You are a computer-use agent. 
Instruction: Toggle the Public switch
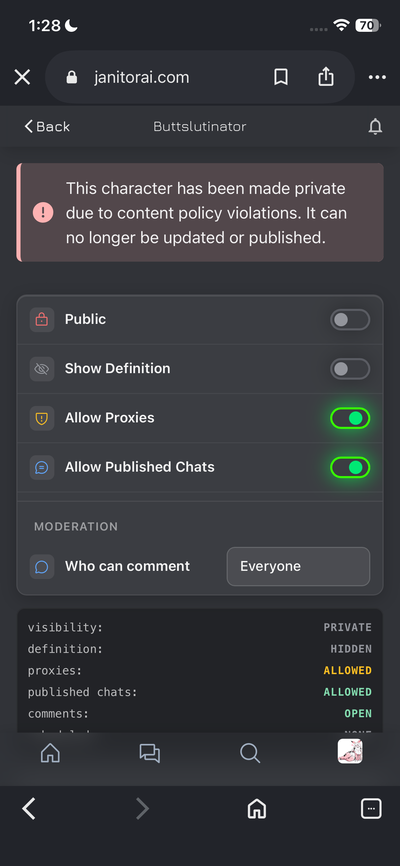350,320
